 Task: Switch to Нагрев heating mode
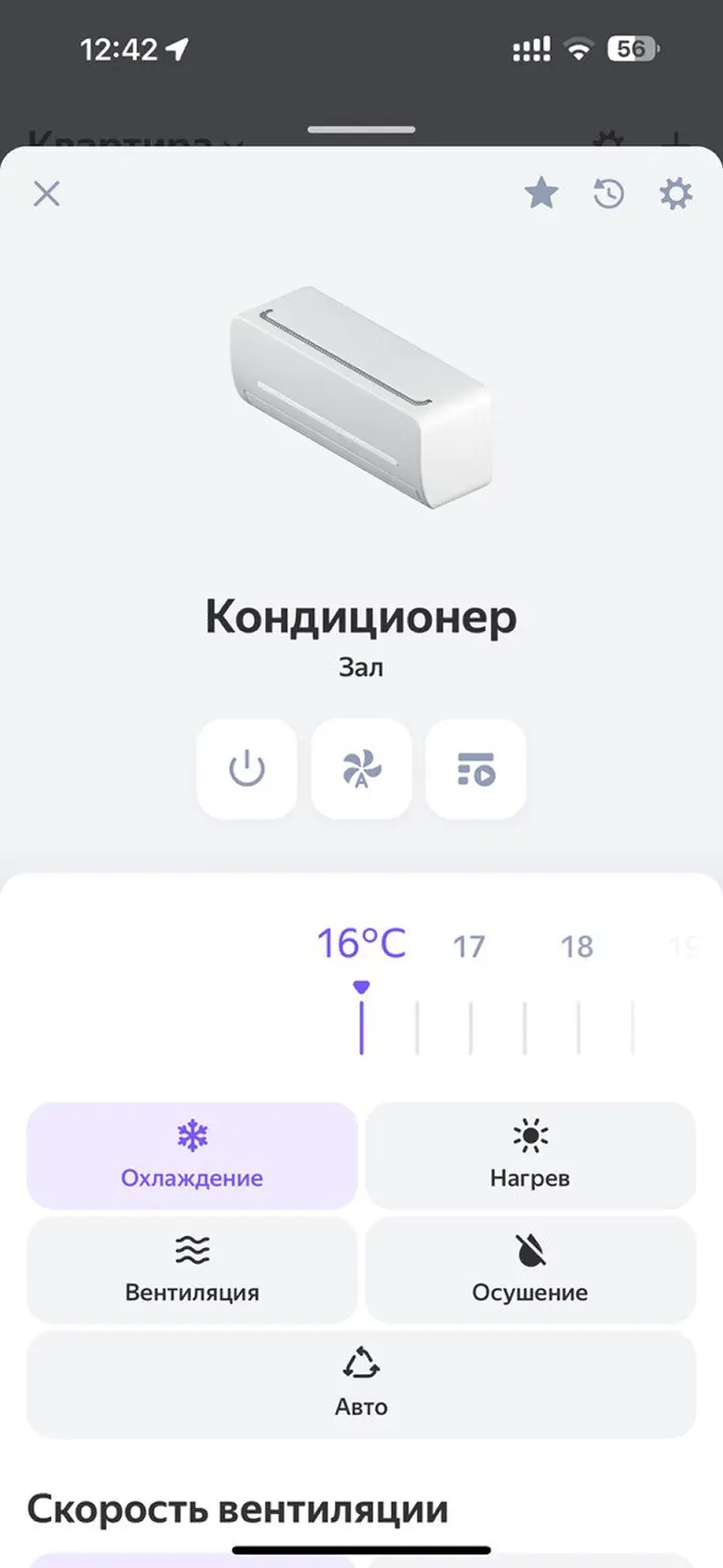pos(530,1155)
